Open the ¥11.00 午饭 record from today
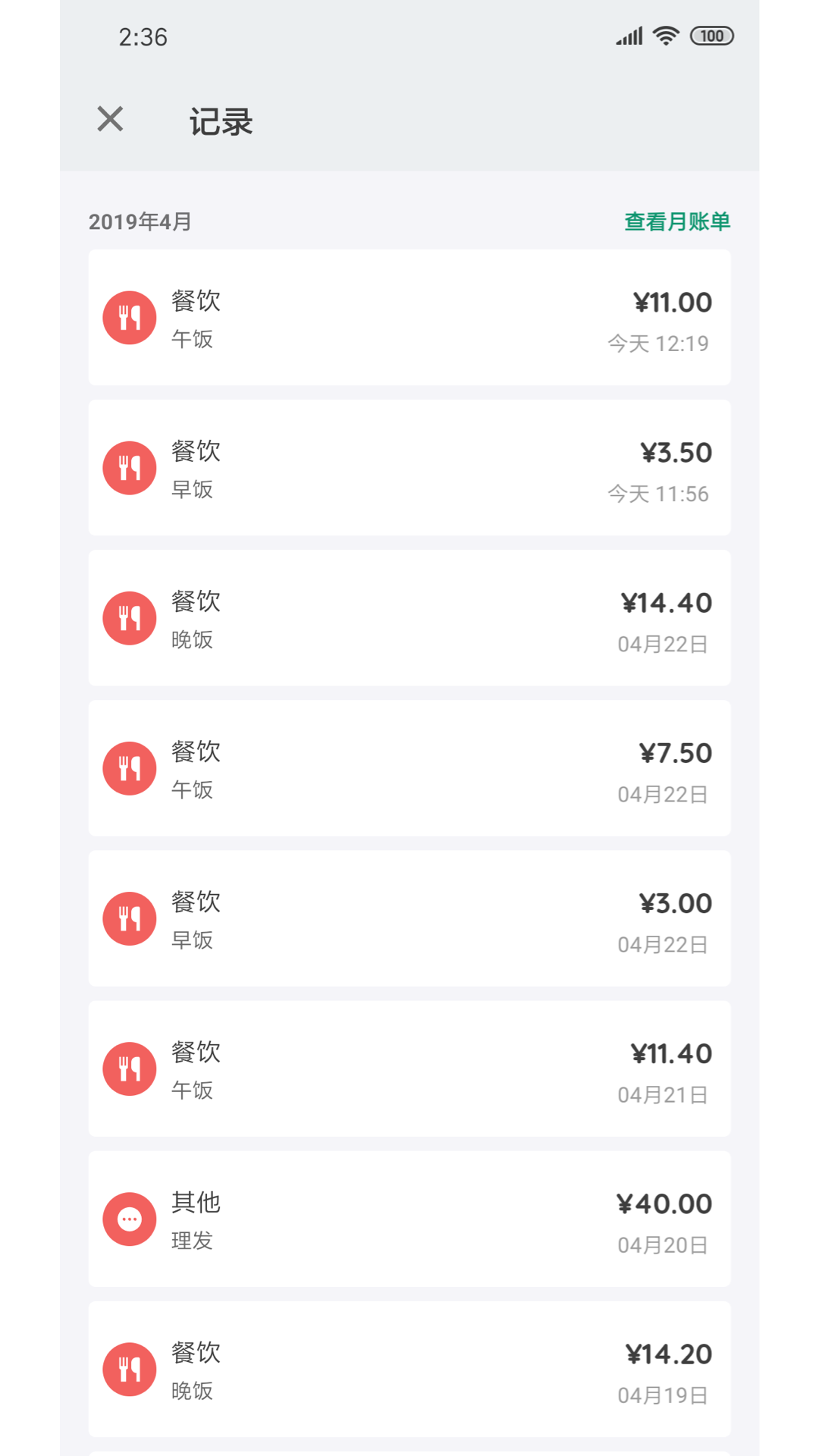819x1456 pixels. coord(409,317)
